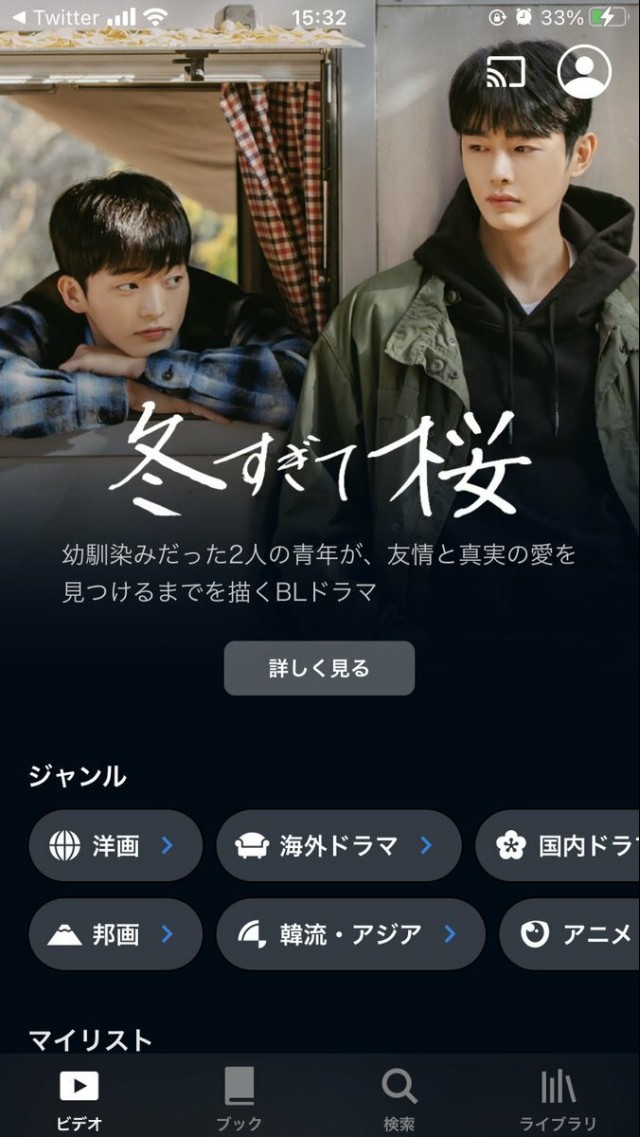Open the account profile icon
Screen dimensions: 640x1137
[x=584, y=71]
